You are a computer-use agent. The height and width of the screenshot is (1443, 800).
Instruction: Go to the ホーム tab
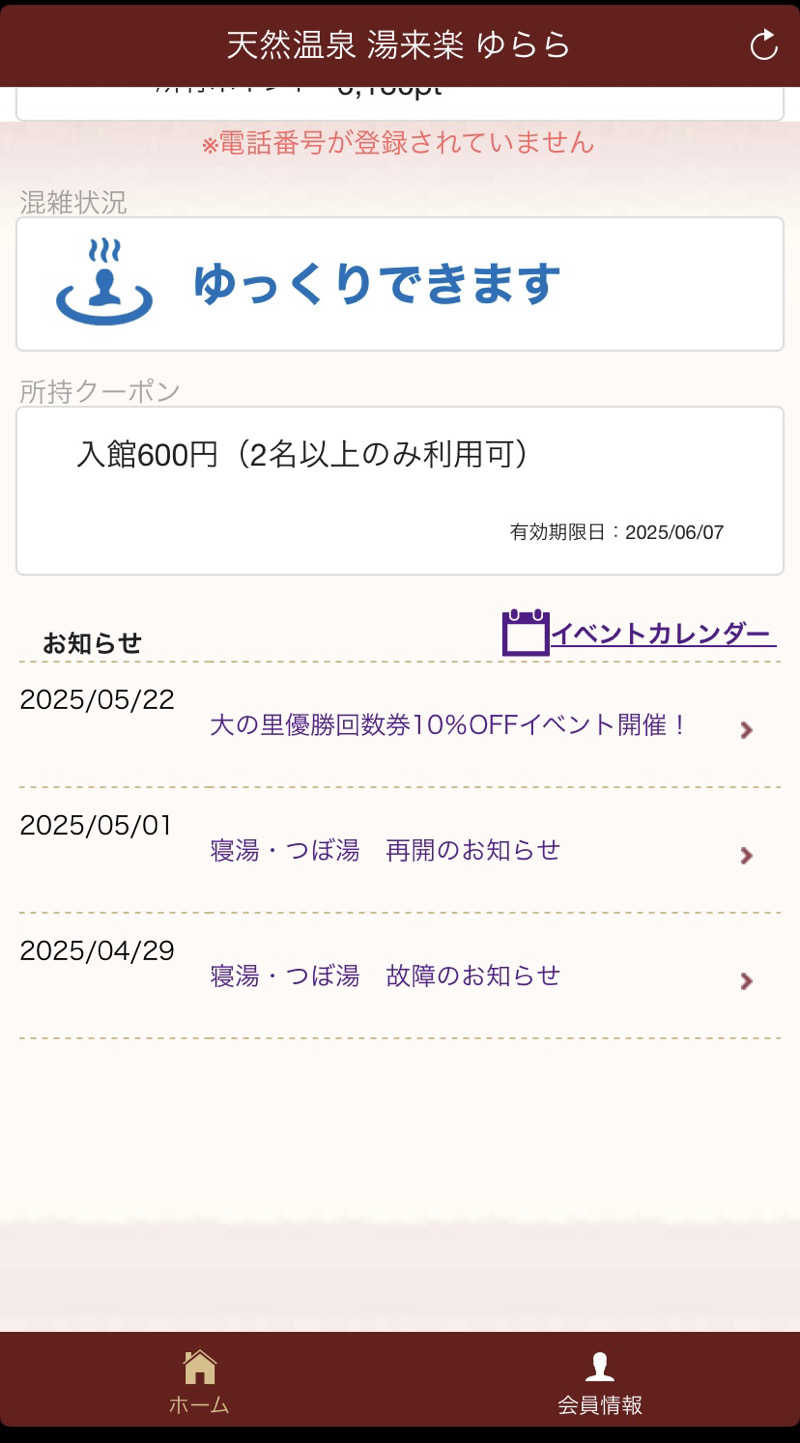199,1381
